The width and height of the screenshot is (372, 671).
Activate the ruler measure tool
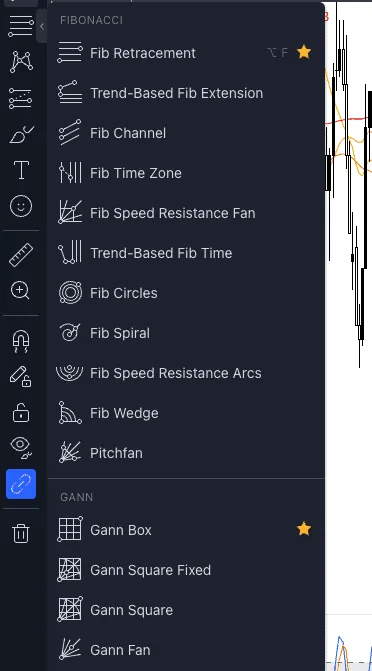coord(21,255)
